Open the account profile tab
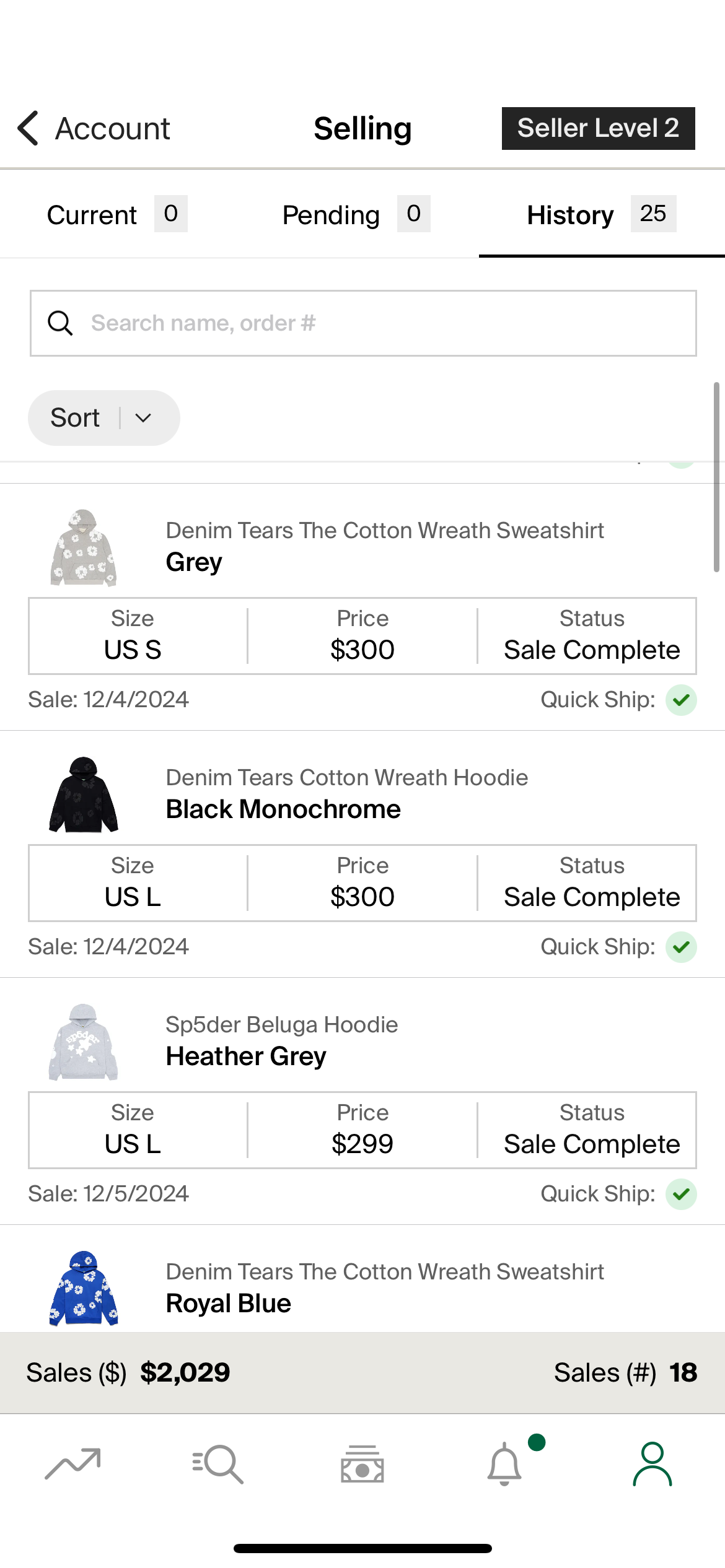Viewport: 725px width, 1568px height. click(652, 1463)
